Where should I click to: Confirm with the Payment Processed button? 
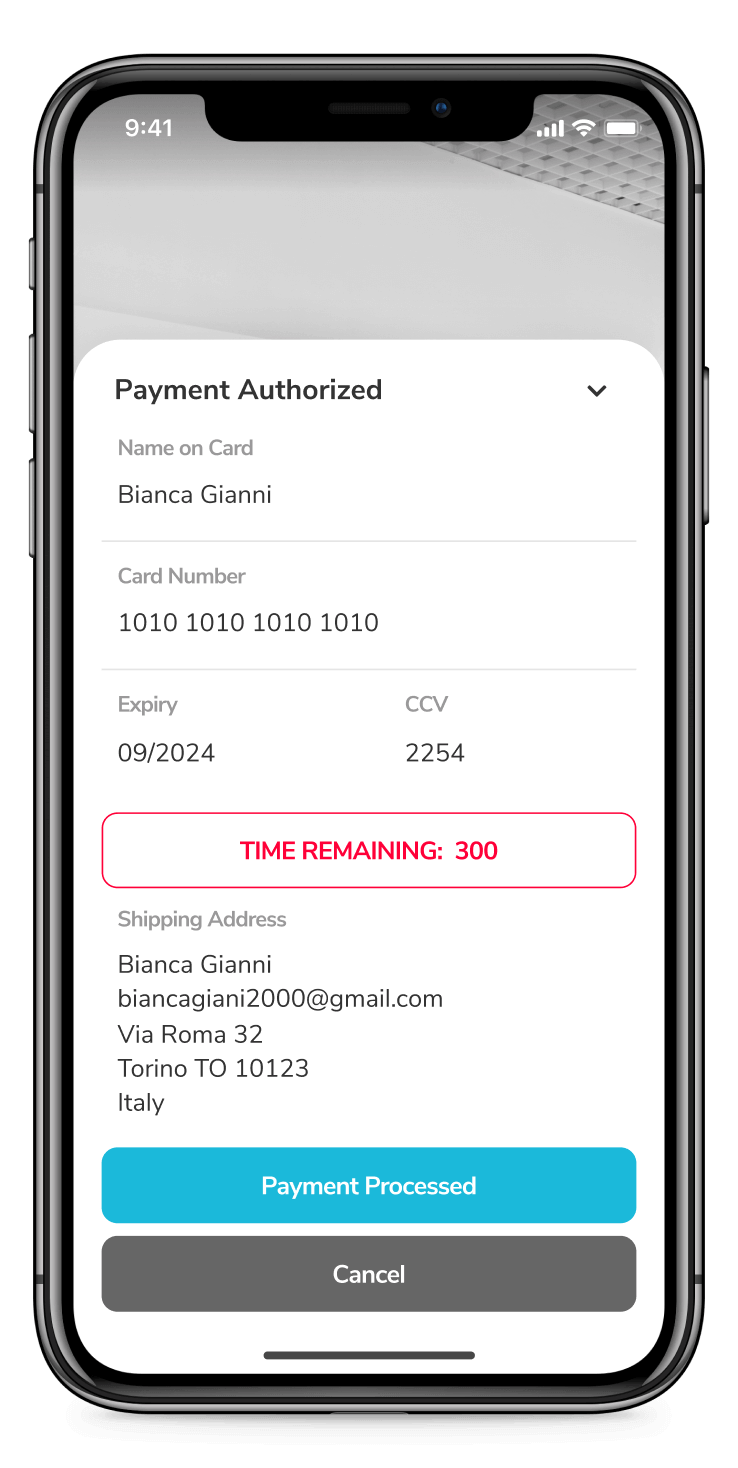coord(369,1185)
